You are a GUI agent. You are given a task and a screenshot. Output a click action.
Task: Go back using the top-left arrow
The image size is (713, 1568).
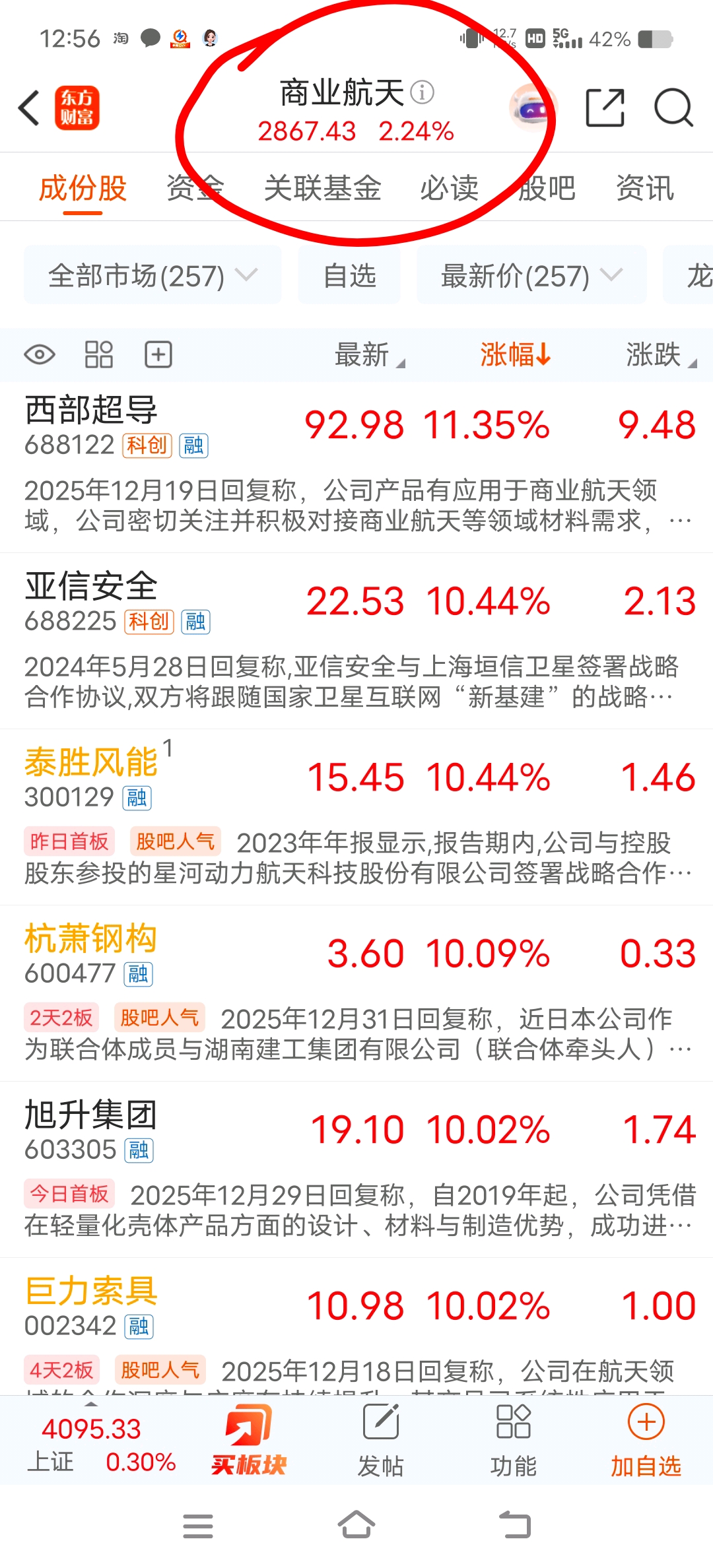tap(29, 108)
